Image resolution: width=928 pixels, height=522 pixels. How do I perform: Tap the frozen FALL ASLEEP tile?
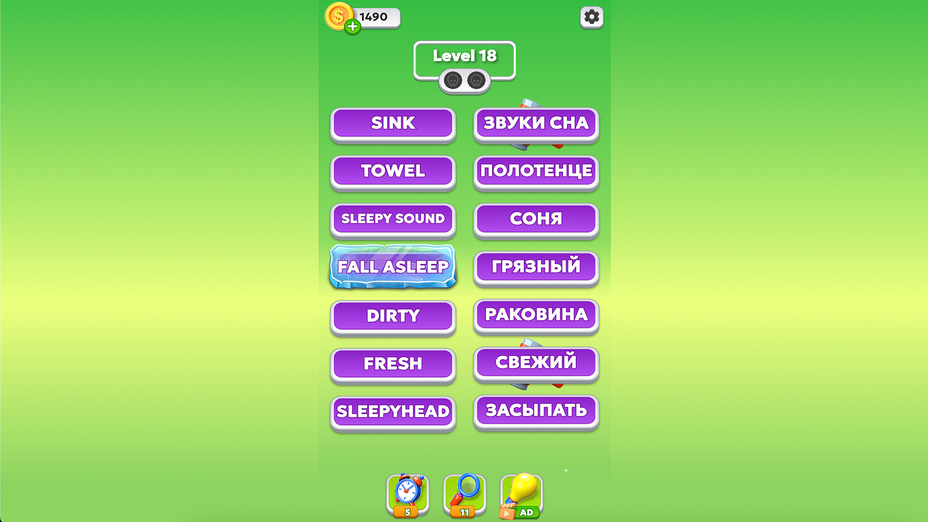393,267
